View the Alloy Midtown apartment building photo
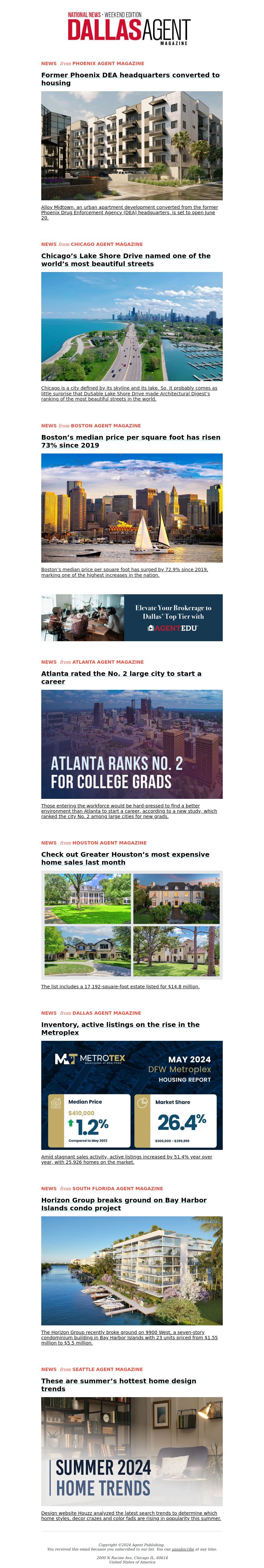The image size is (264, 1568). [x=131, y=145]
